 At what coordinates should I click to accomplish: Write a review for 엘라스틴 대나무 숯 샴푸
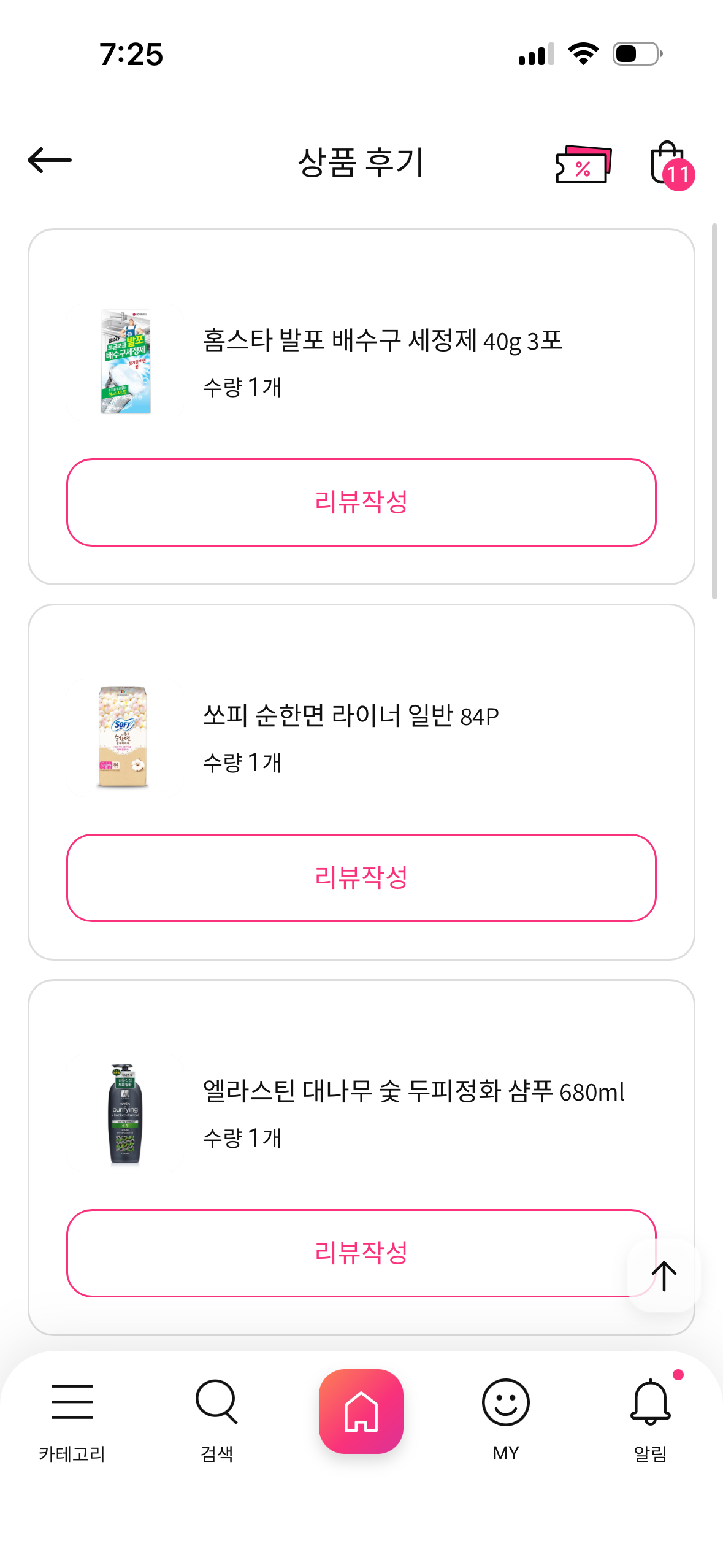(x=343, y=1253)
